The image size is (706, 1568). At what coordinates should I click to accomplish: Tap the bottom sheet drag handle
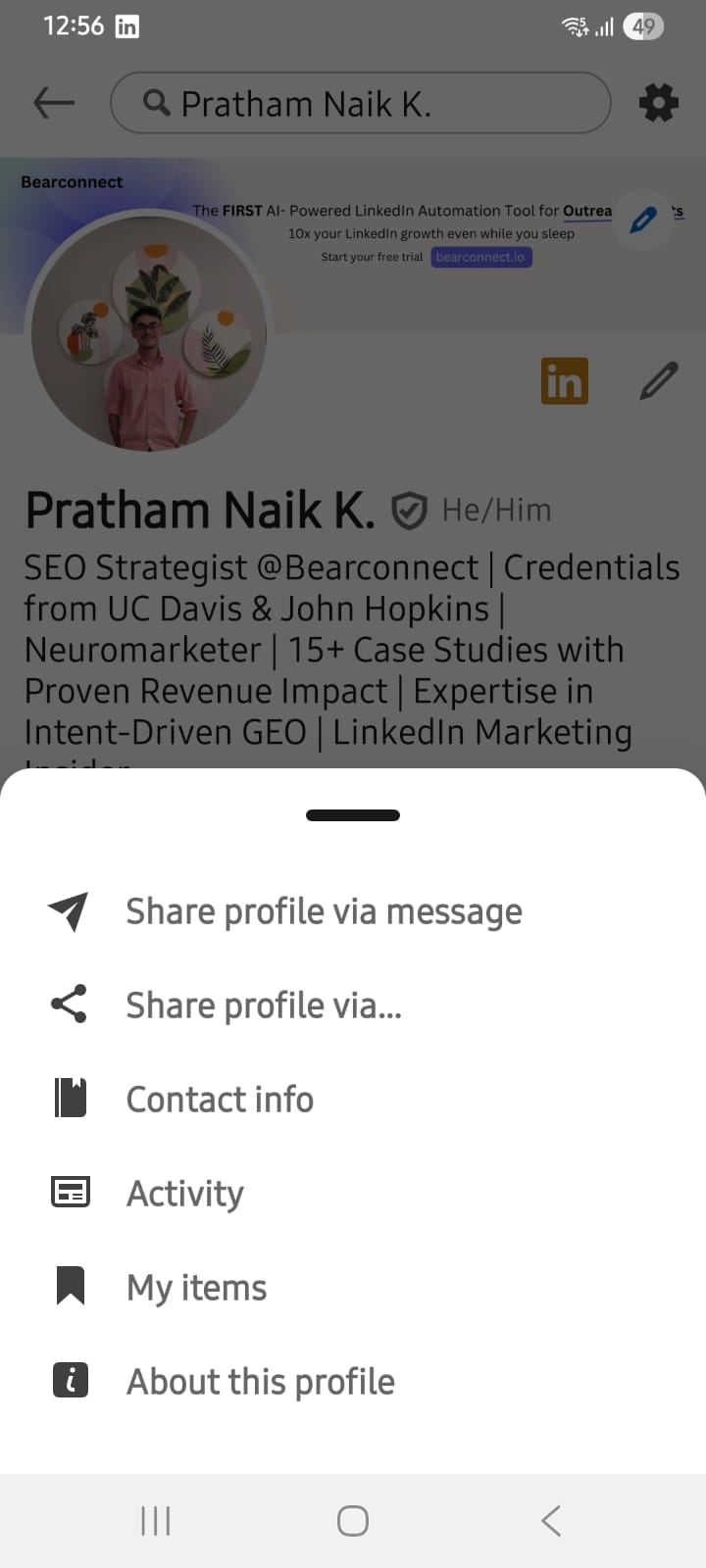(x=353, y=815)
